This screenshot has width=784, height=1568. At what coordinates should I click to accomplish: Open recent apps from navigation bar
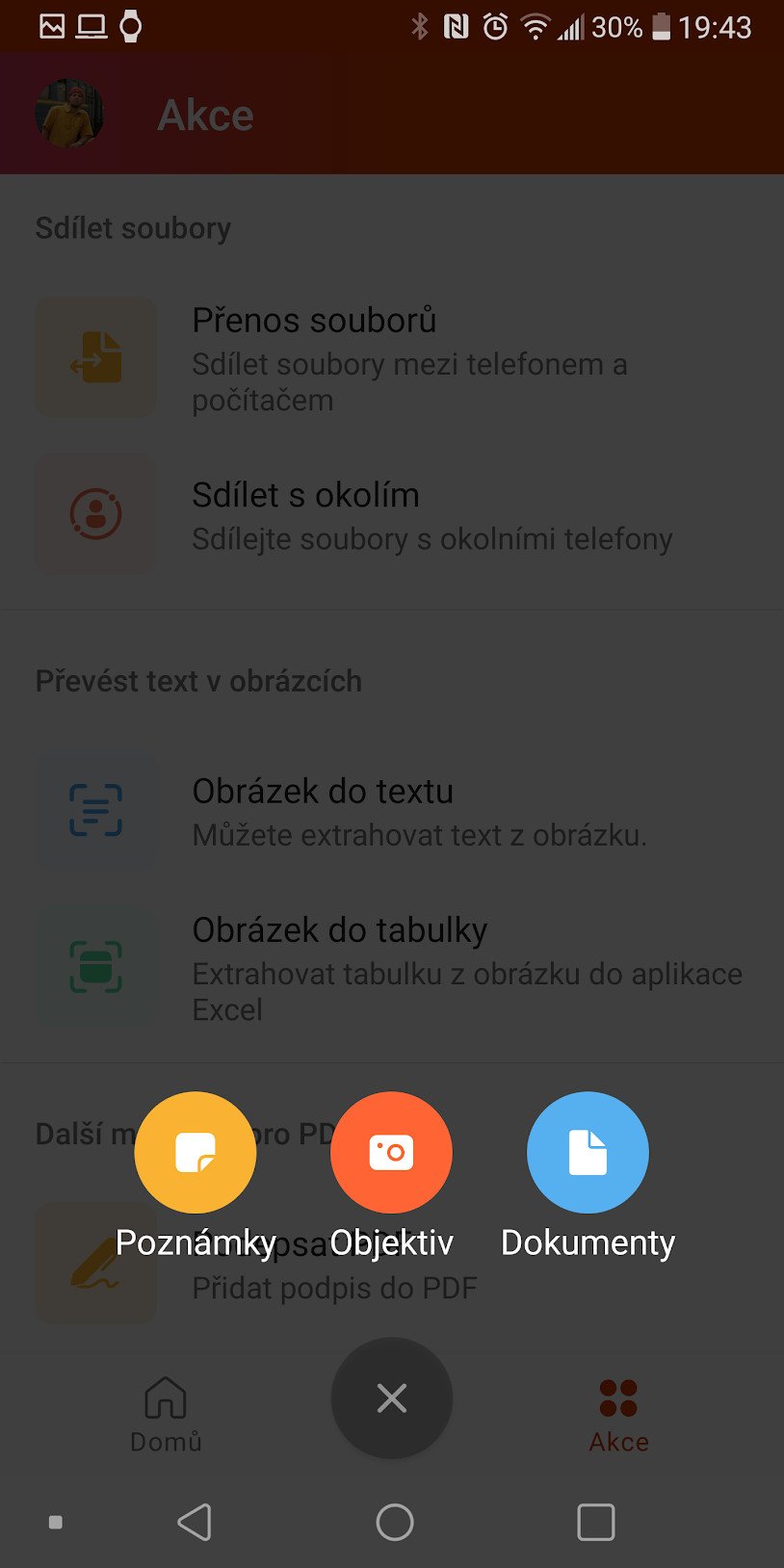click(x=595, y=1522)
